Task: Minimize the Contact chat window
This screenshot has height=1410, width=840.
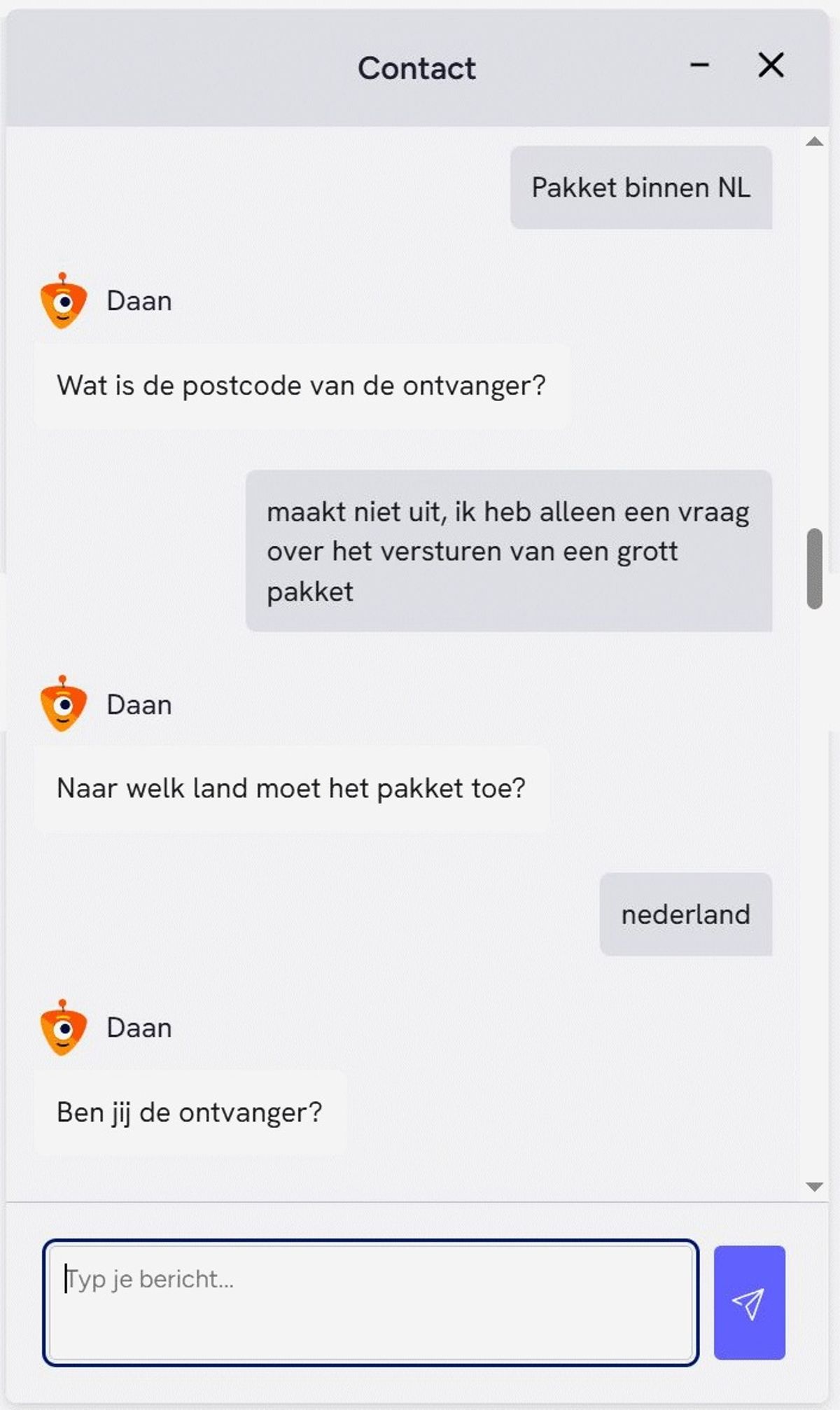Action: click(x=699, y=66)
